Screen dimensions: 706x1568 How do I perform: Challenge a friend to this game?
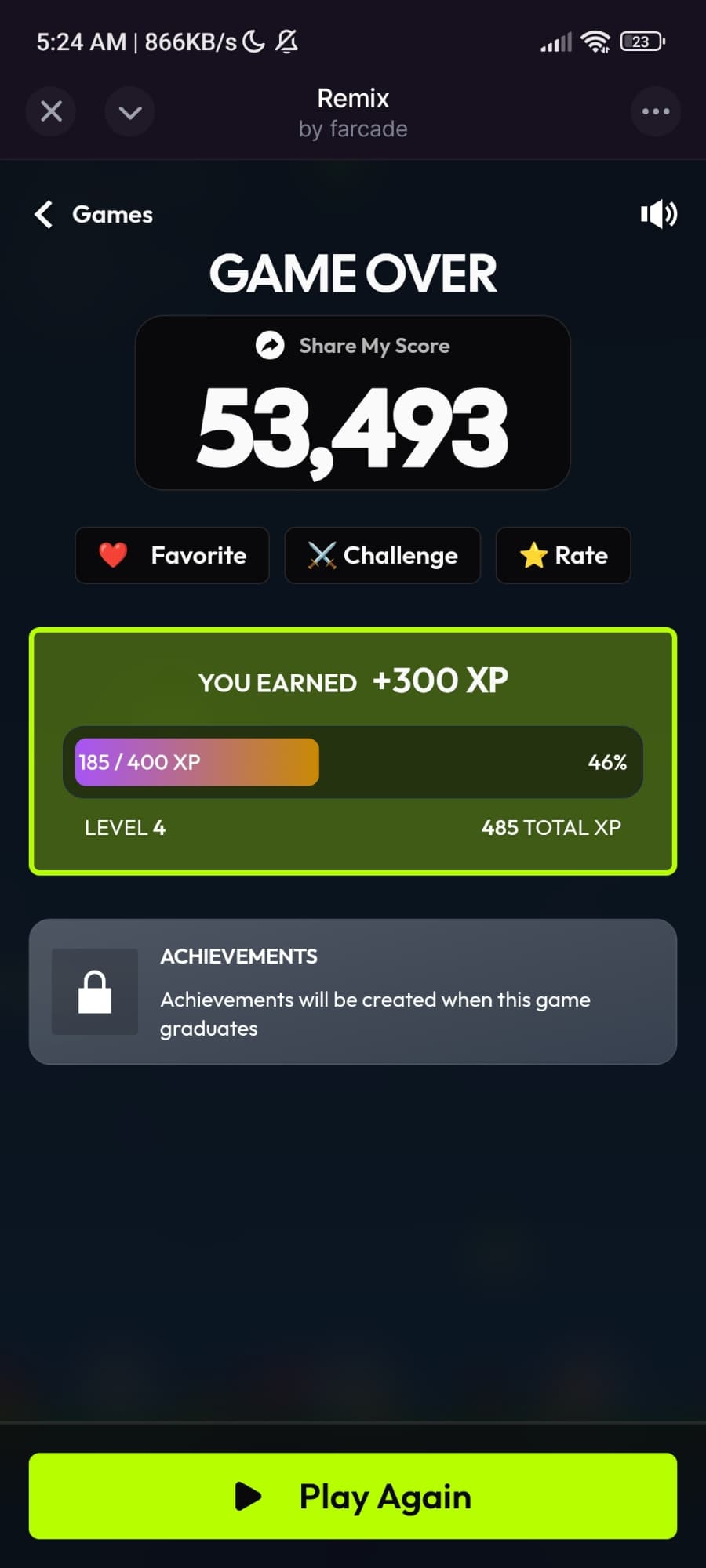(x=382, y=555)
